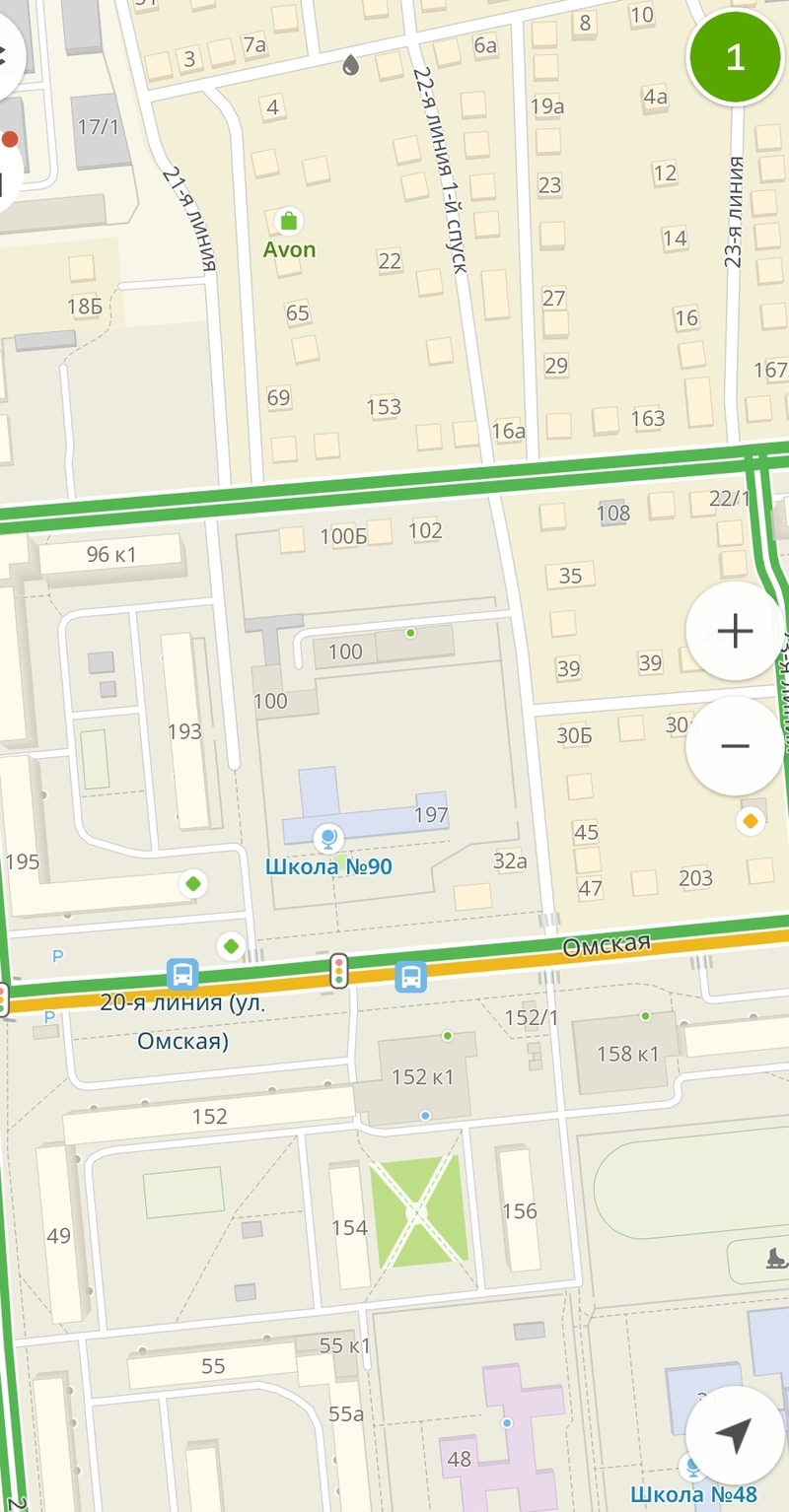Center map on my location

[x=735, y=1438]
